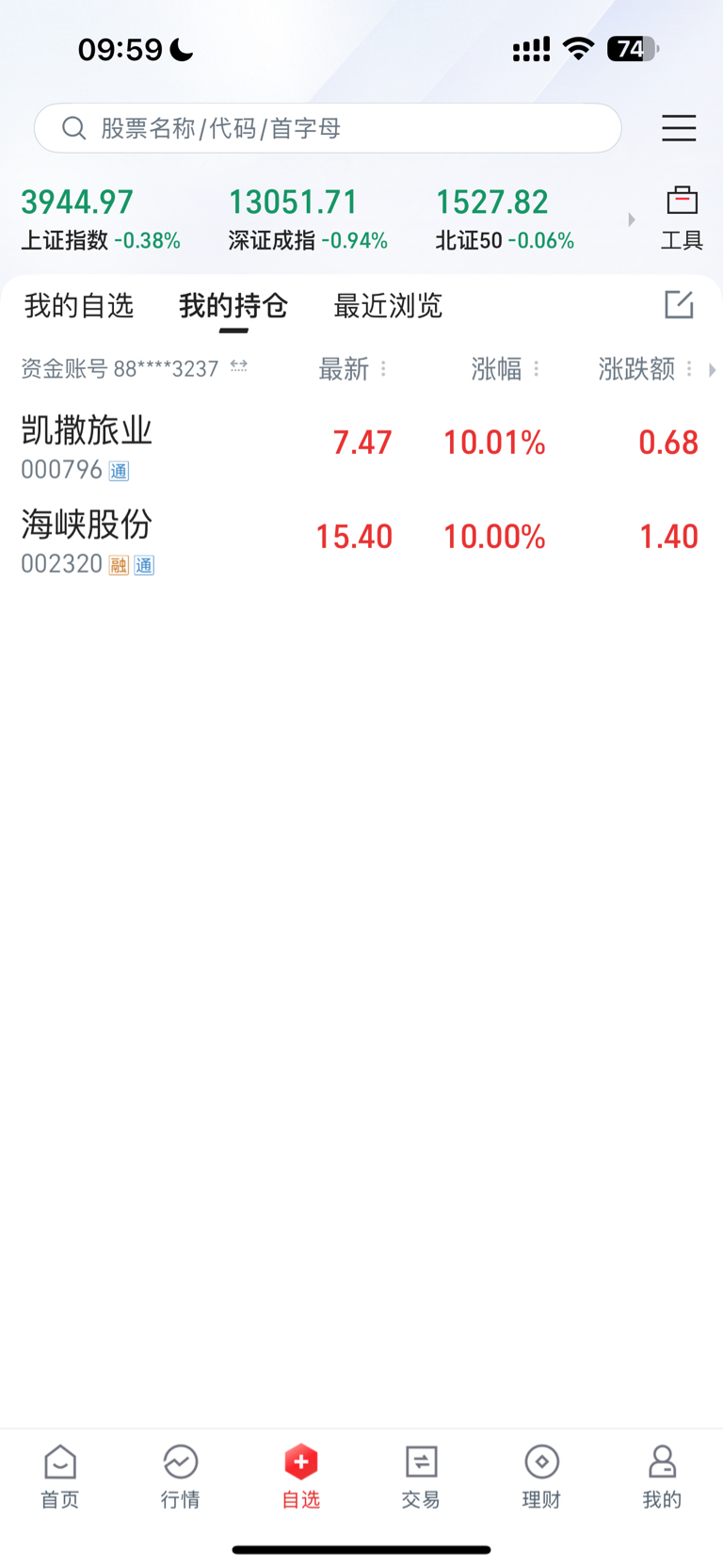Screen dimensions: 723x1568
Task: Switch to the 行情 tab
Action: click(180, 1477)
